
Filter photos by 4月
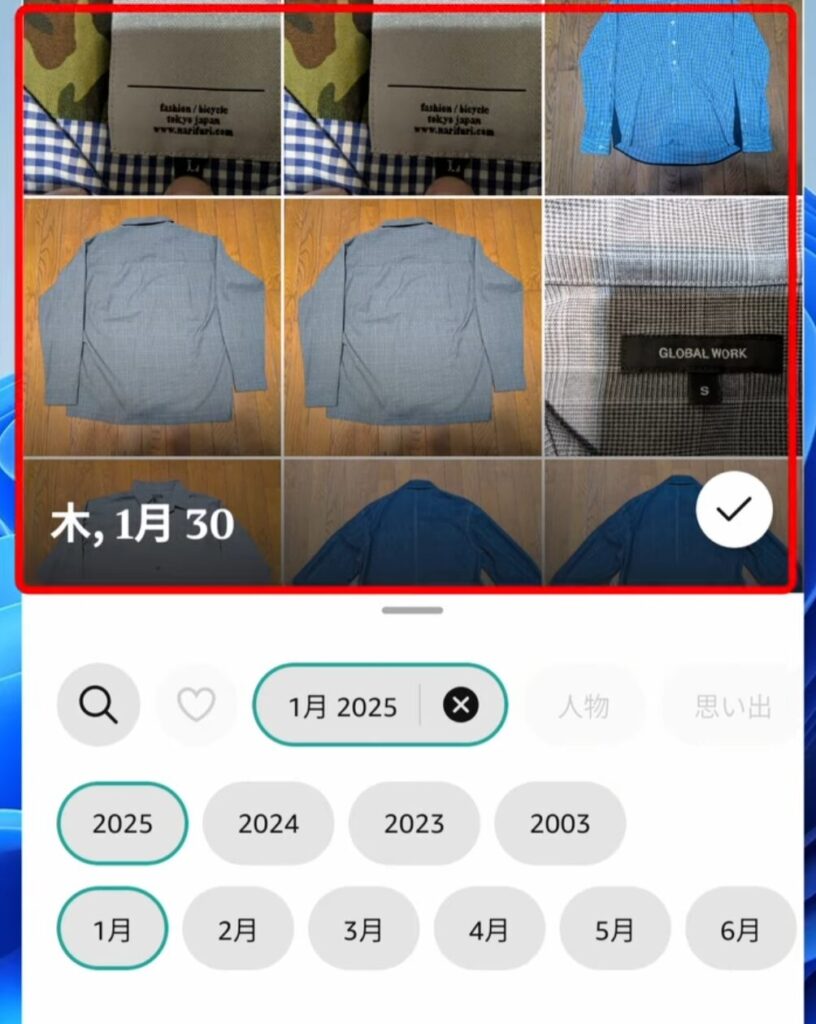point(489,929)
